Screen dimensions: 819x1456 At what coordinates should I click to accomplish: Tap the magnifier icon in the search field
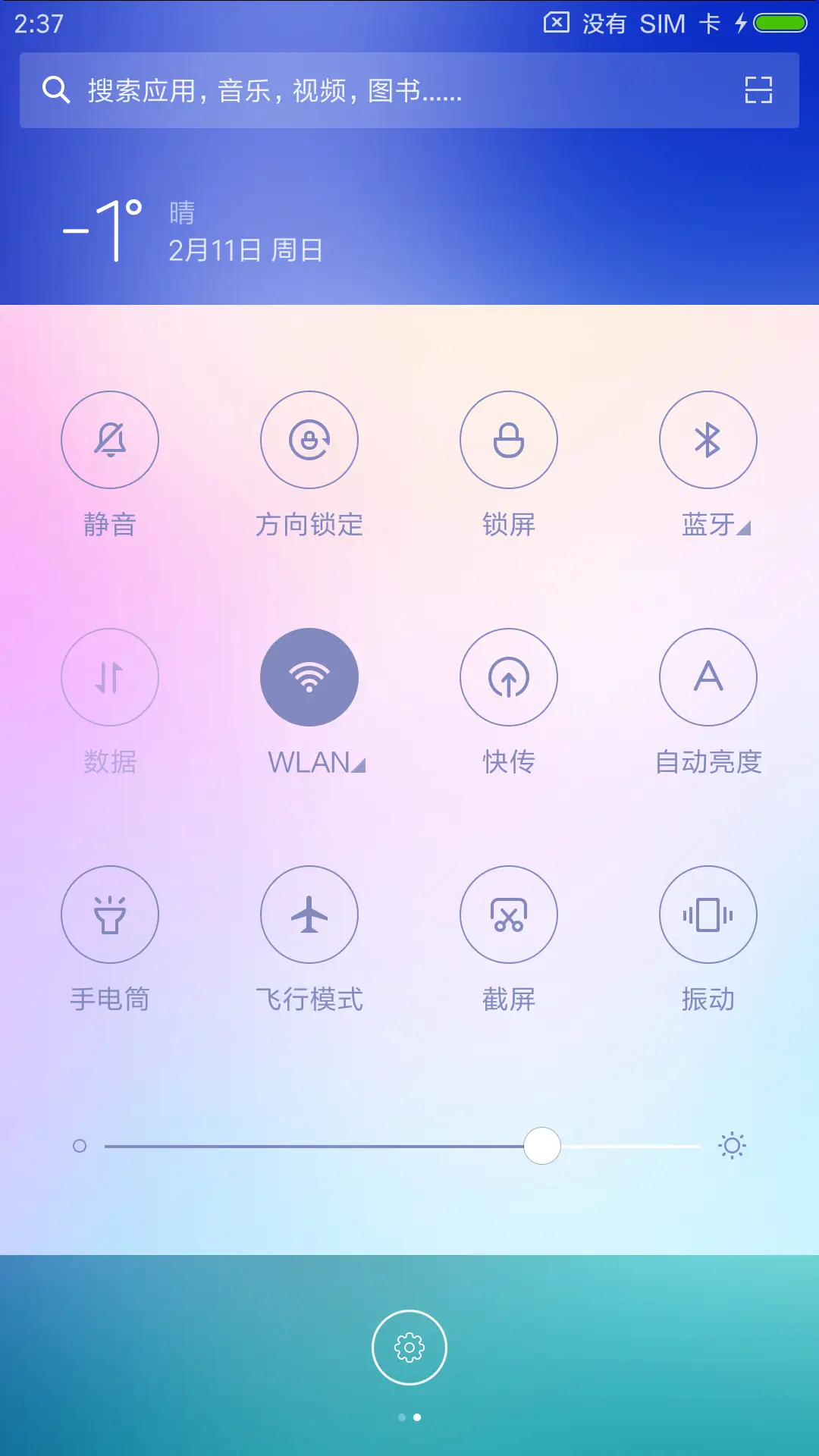point(52,91)
